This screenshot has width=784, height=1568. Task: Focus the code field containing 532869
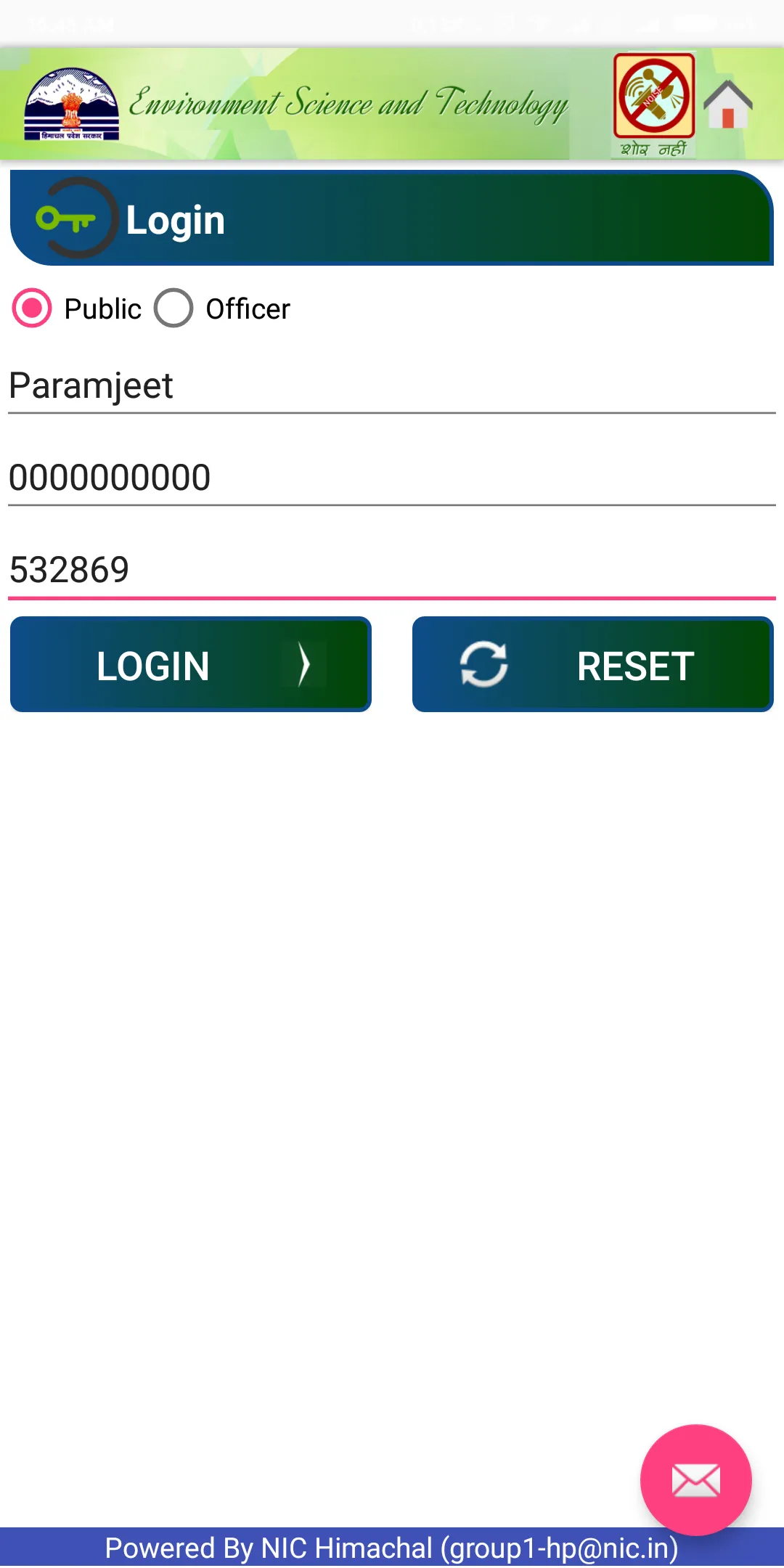coord(392,570)
